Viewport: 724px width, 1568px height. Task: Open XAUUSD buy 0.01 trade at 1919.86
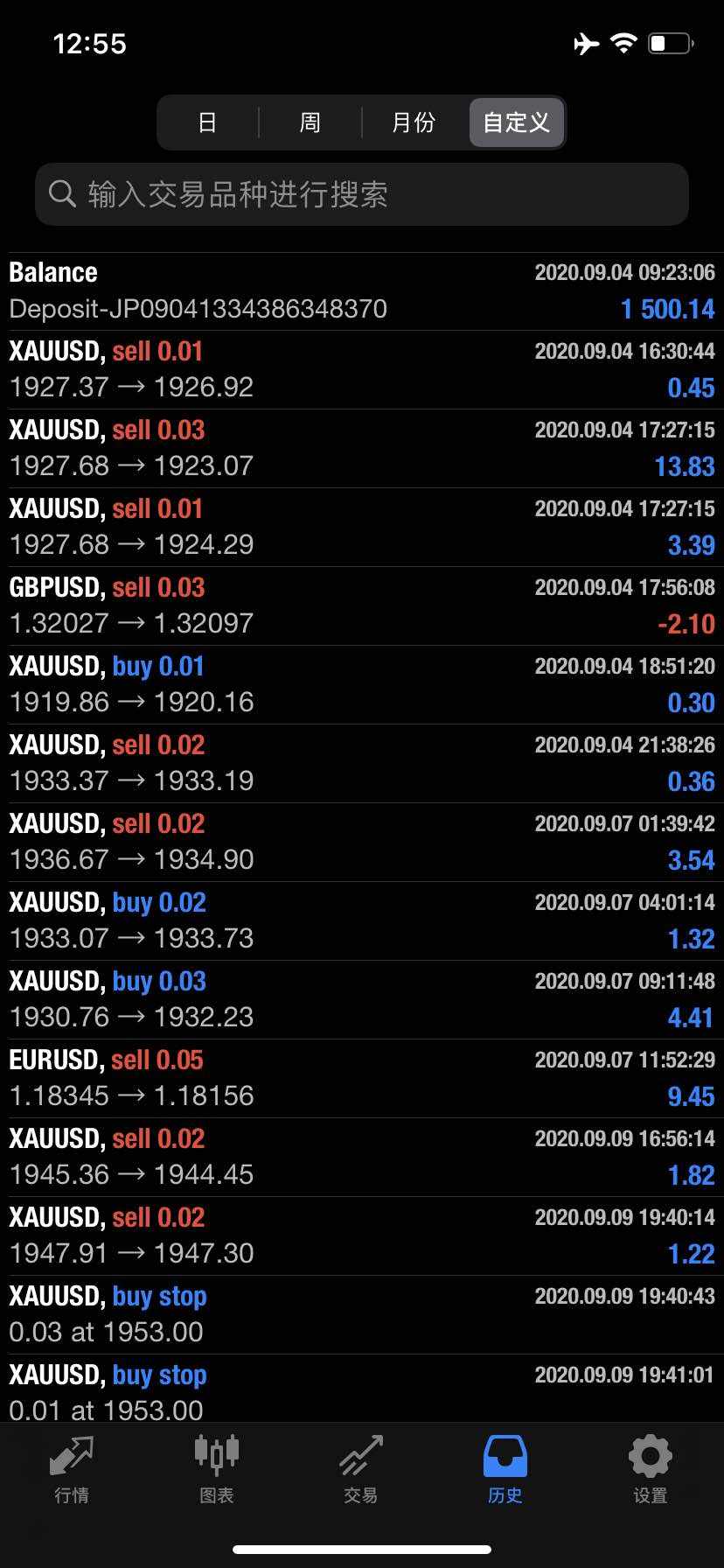362,685
